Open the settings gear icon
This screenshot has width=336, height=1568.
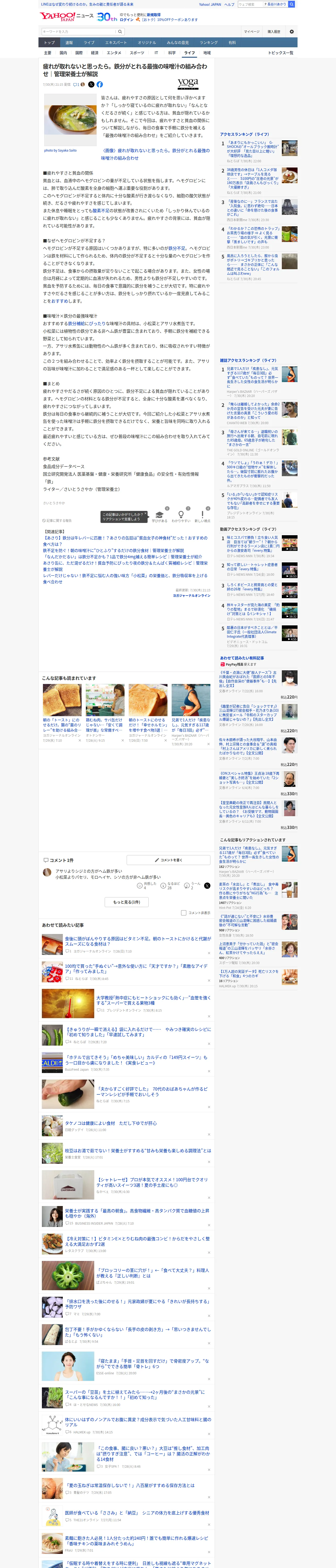point(292,32)
